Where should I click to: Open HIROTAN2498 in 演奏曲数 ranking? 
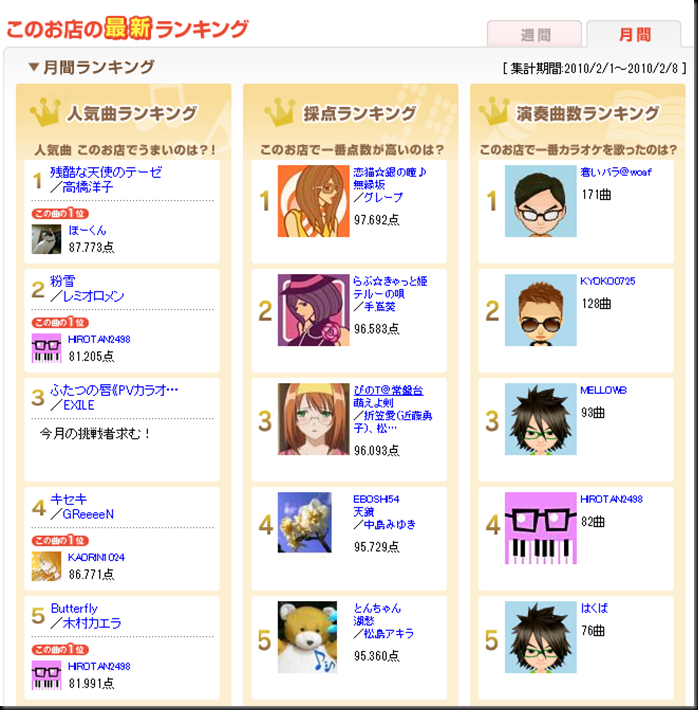(x=611, y=499)
